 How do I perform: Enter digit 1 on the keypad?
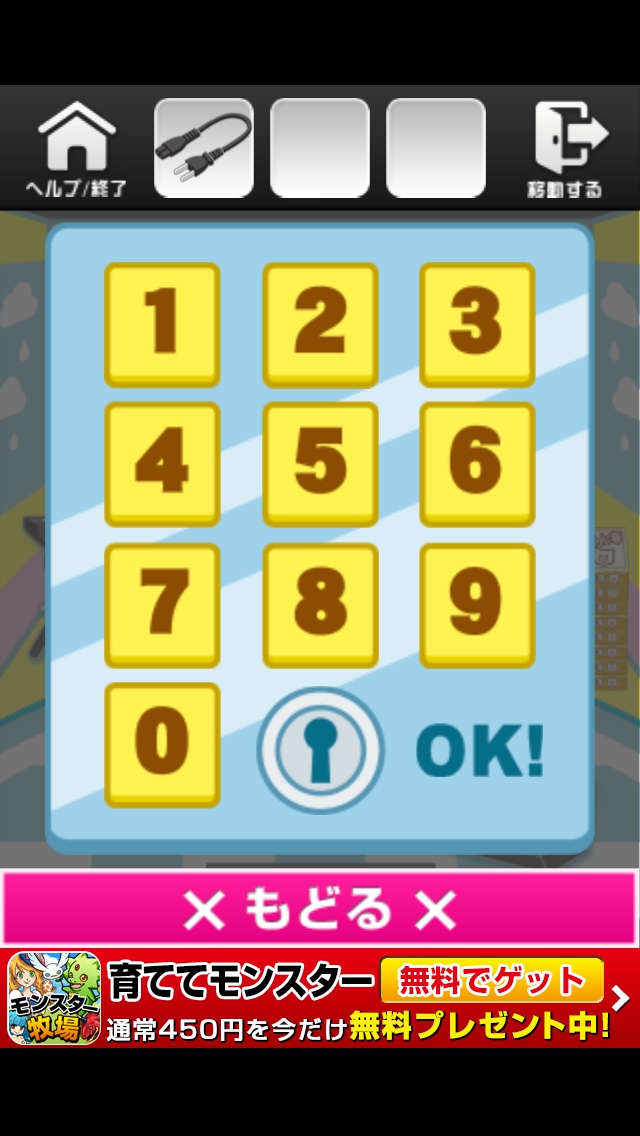[x=162, y=324]
